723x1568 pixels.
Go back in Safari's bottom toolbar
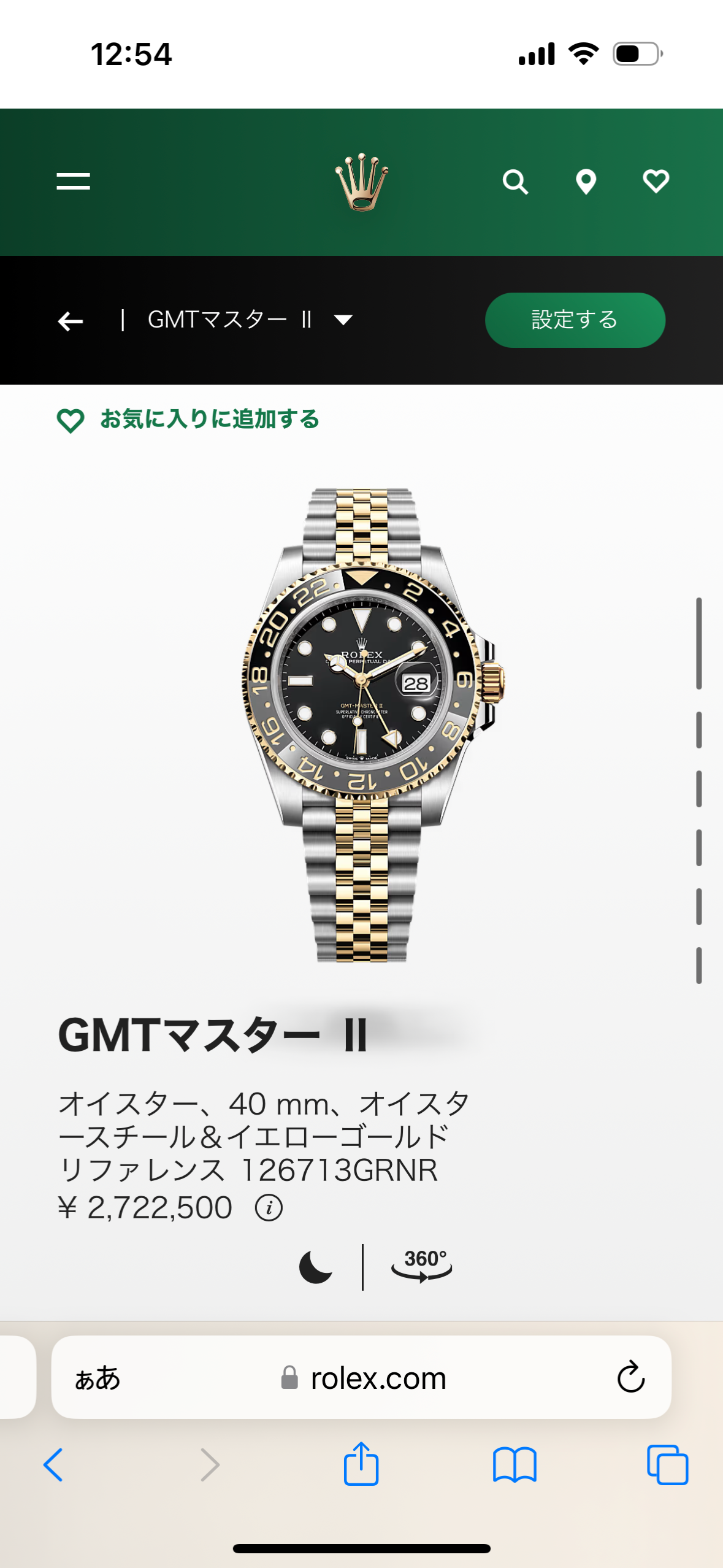click(53, 1465)
